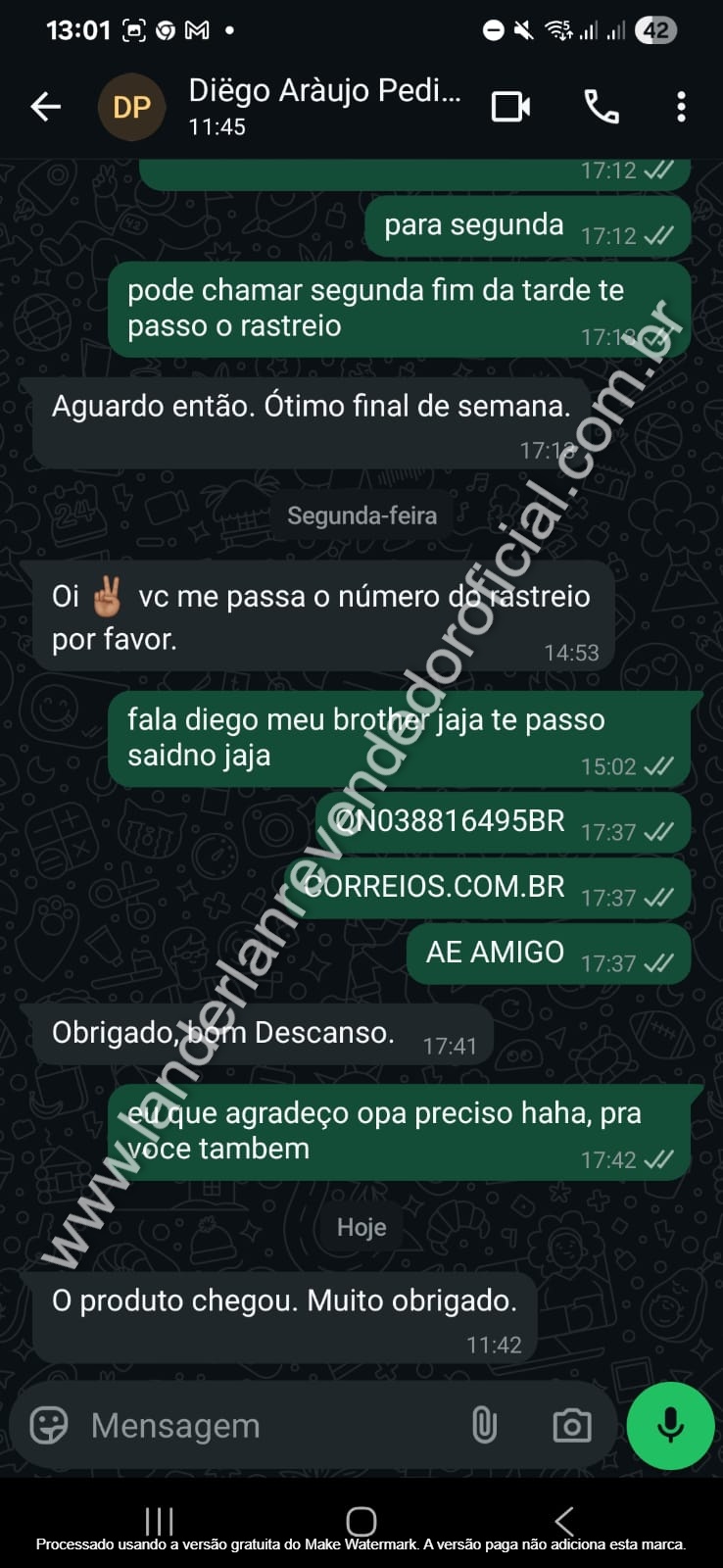The height and width of the screenshot is (1568, 723).
Task: Tap the Mensagem text field
Action: point(265,1425)
